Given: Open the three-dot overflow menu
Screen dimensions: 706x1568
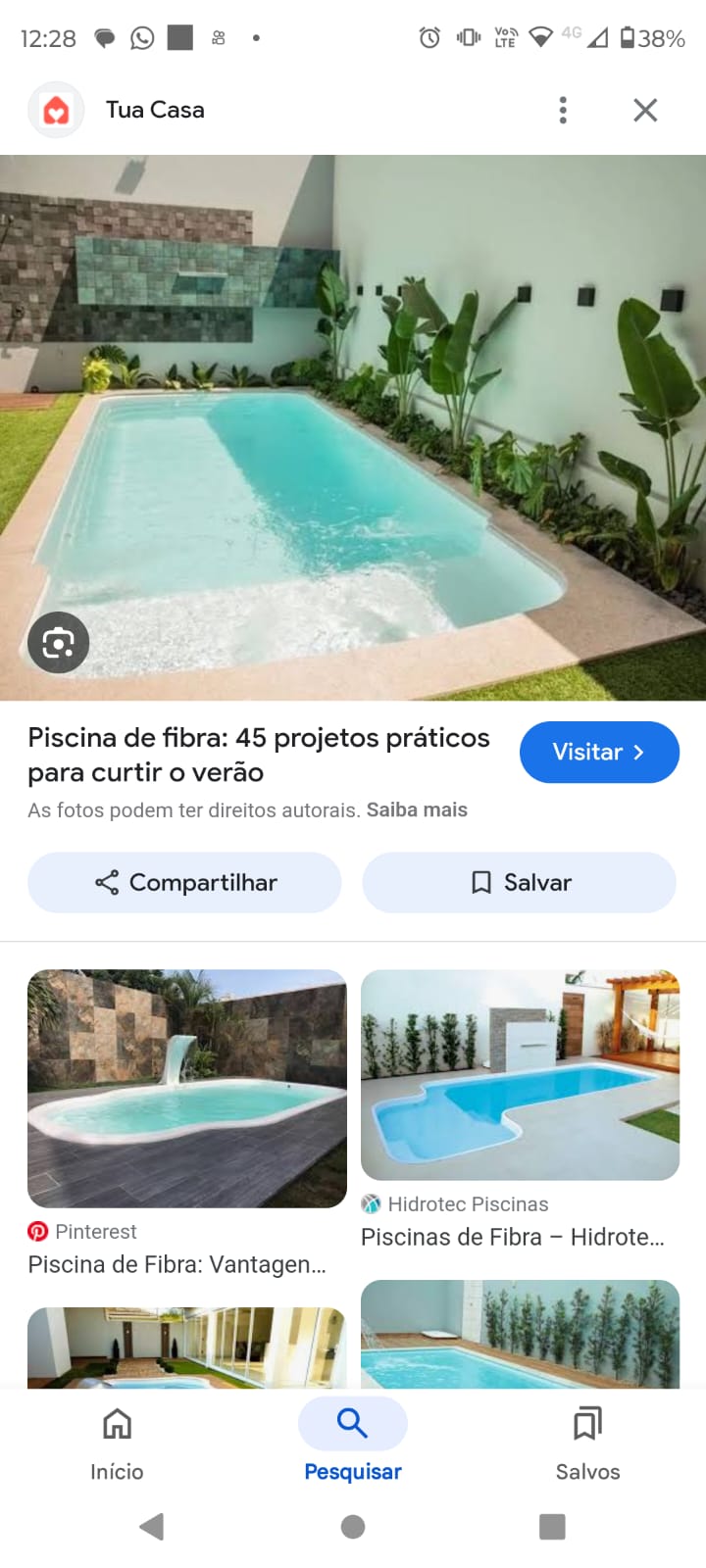Looking at the screenshot, I should (563, 110).
